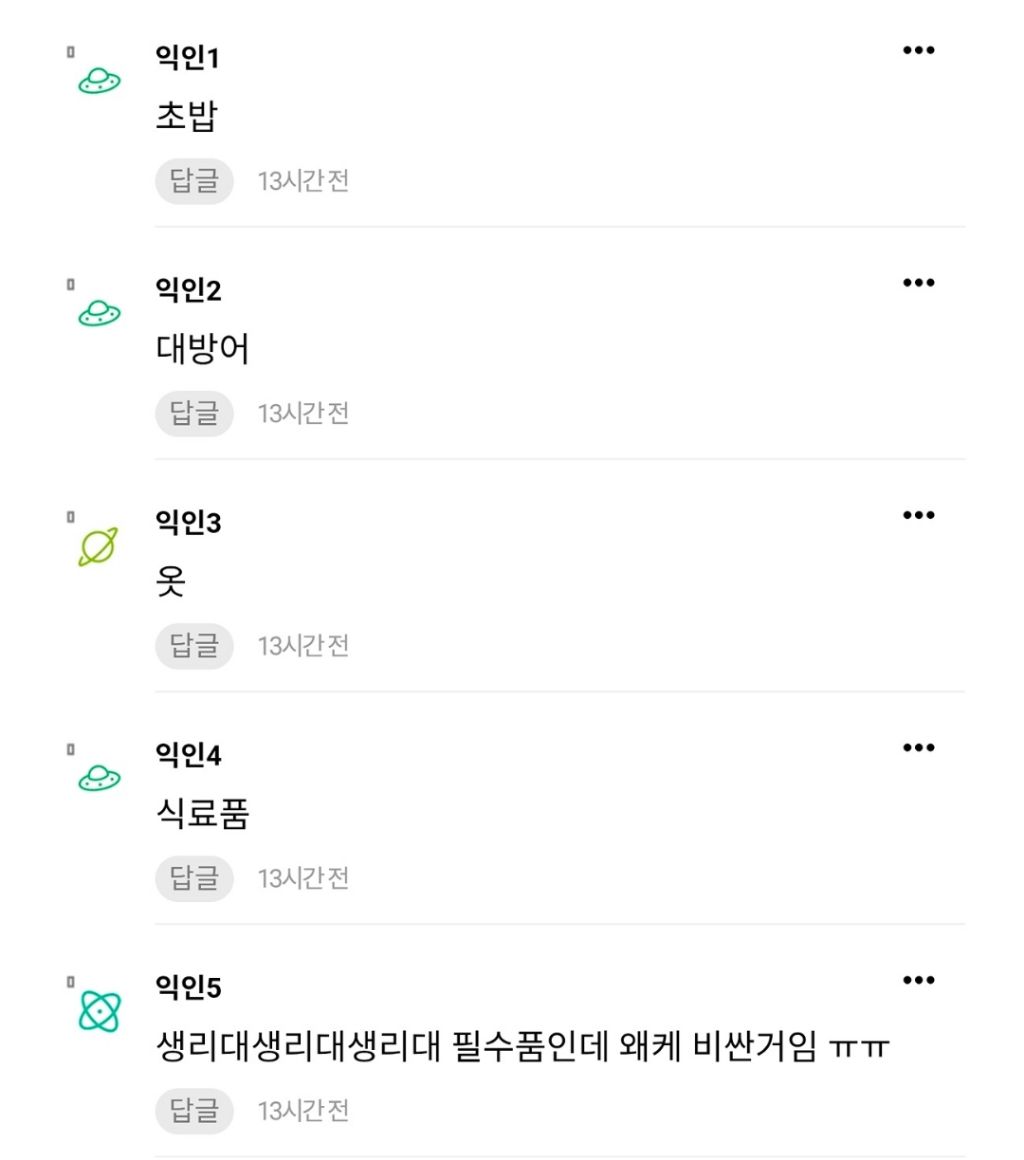Open the three-dot menu on 익인1's comment
Screen dimensions: 1024x1160
(x=918, y=50)
